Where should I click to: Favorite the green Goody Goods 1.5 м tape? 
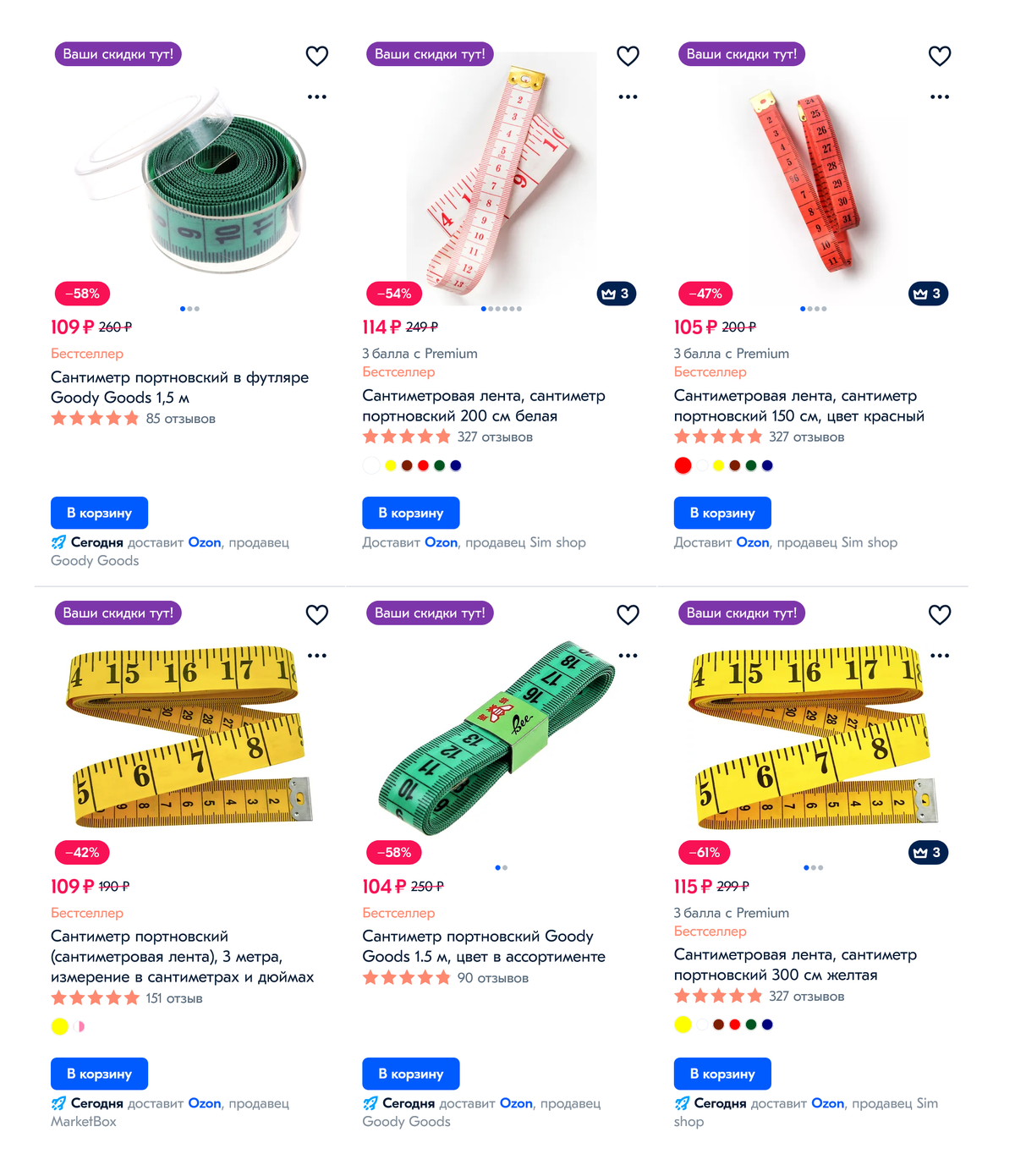[x=628, y=615]
